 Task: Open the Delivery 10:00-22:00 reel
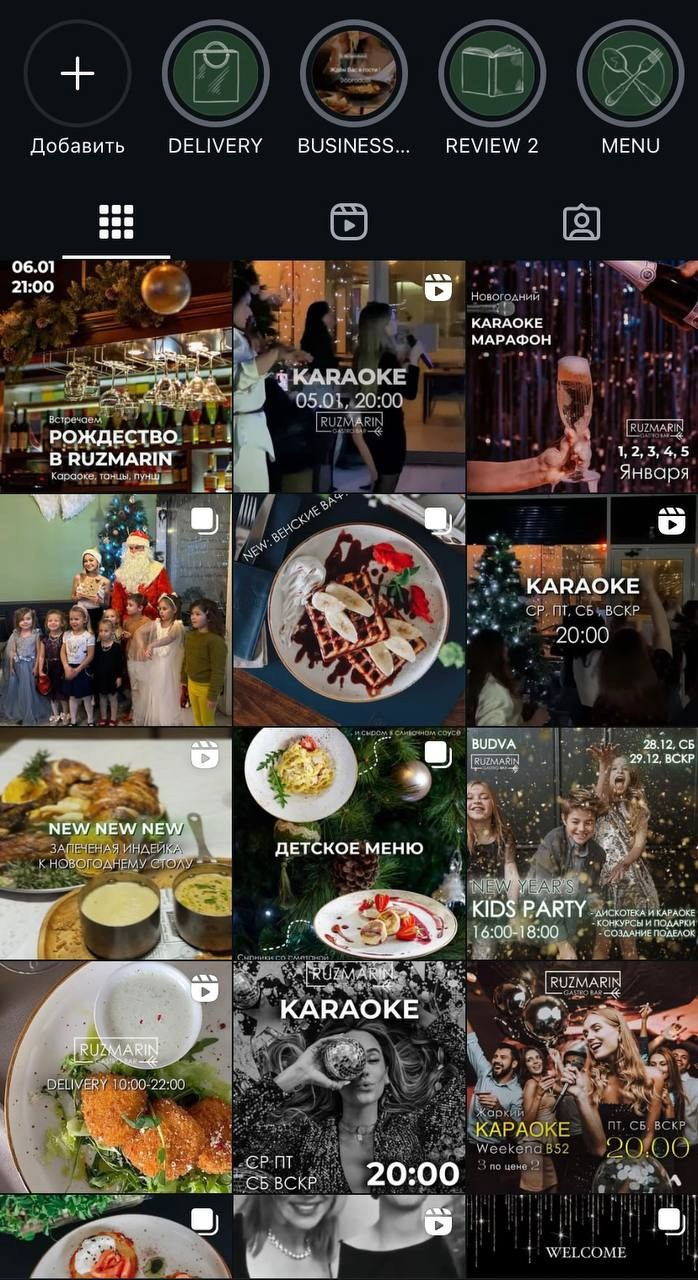(x=115, y=1076)
